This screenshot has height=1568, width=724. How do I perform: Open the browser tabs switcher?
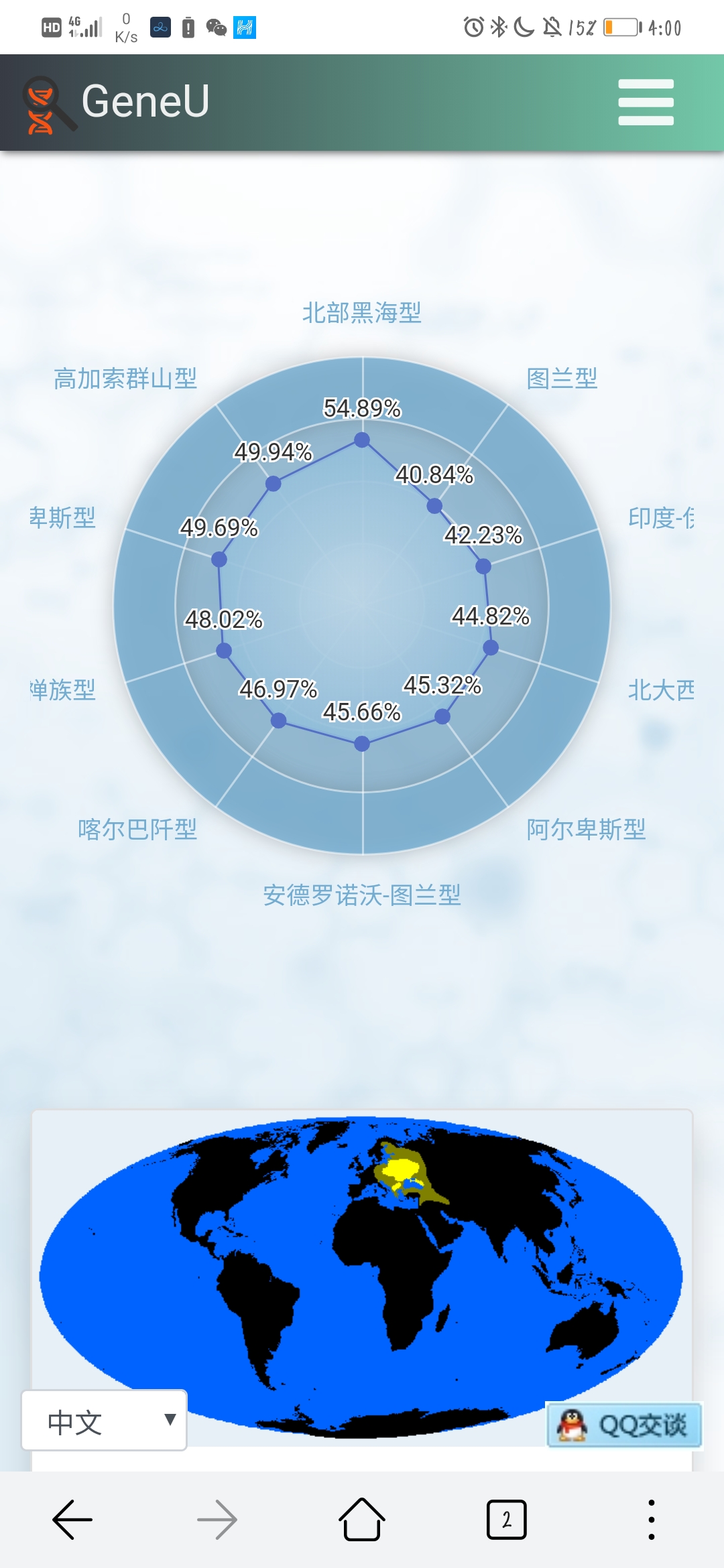506,1520
